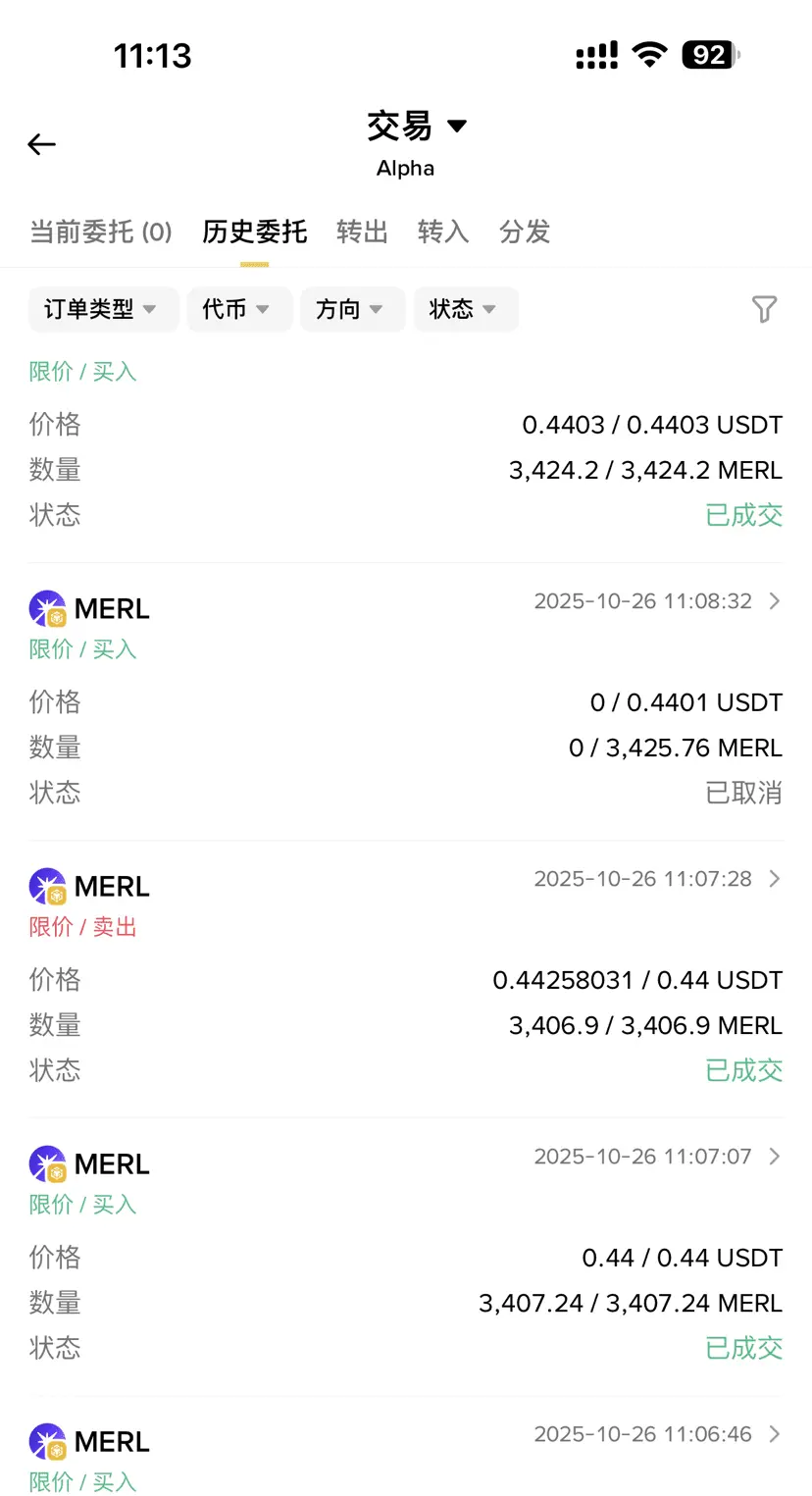The image size is (812, 1496).
Task: Expand the 订单类型 filter dropdown
Action: 103,310
